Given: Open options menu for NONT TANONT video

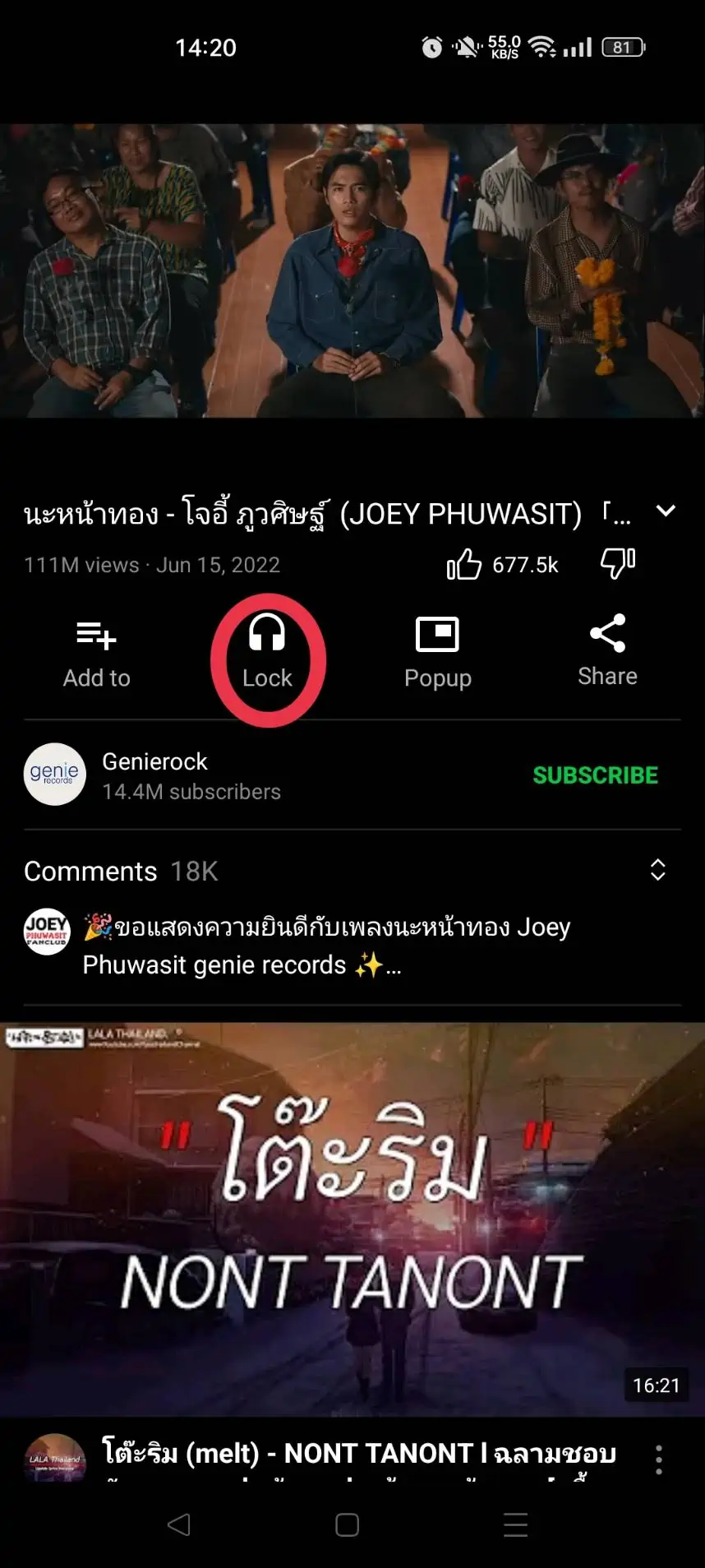Looking at the screenshot, I should click(x=659, y=1459).
